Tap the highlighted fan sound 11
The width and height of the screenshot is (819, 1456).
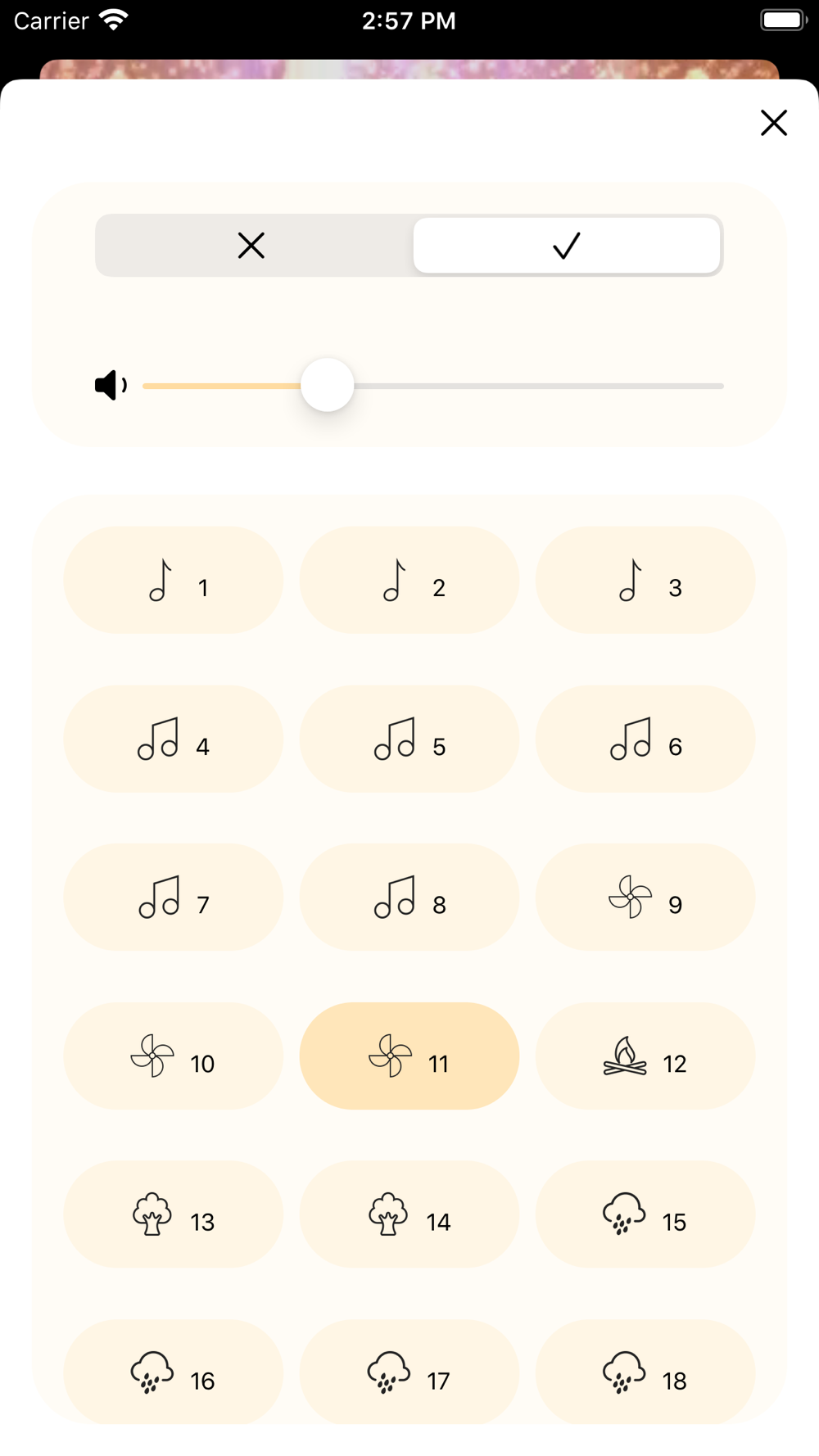click(409, 1056)
